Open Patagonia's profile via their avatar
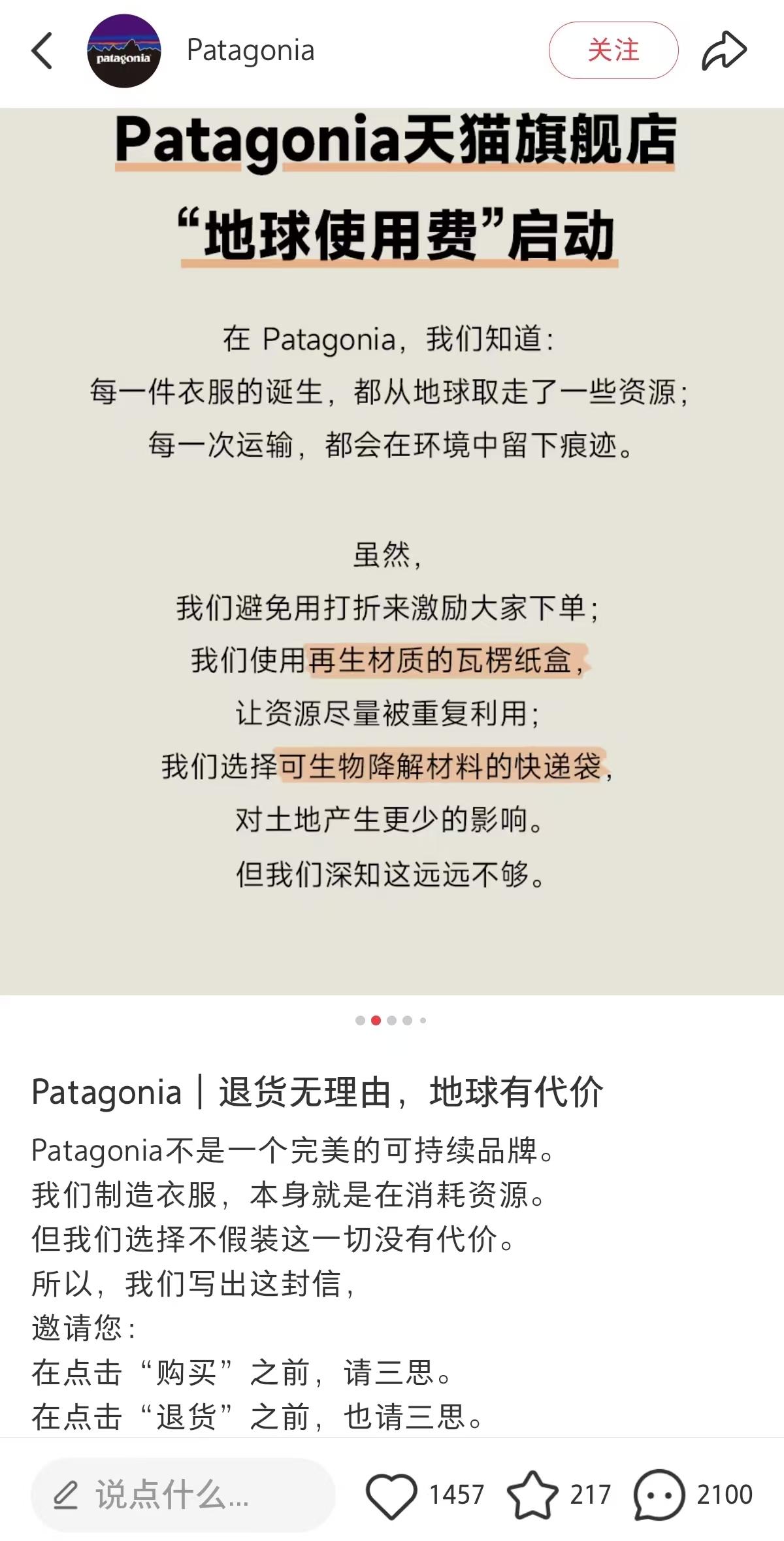 click(124, 51)
